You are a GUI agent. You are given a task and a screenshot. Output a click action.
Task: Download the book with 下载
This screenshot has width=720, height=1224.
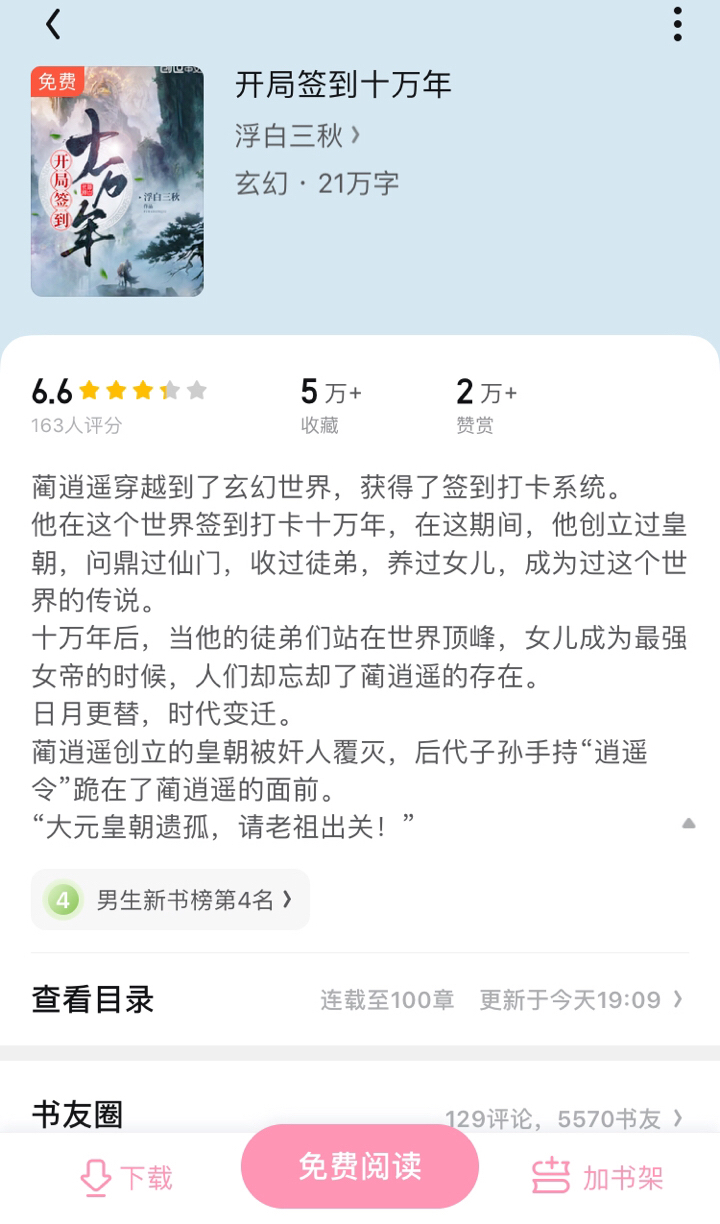[x=127, y=1177]
